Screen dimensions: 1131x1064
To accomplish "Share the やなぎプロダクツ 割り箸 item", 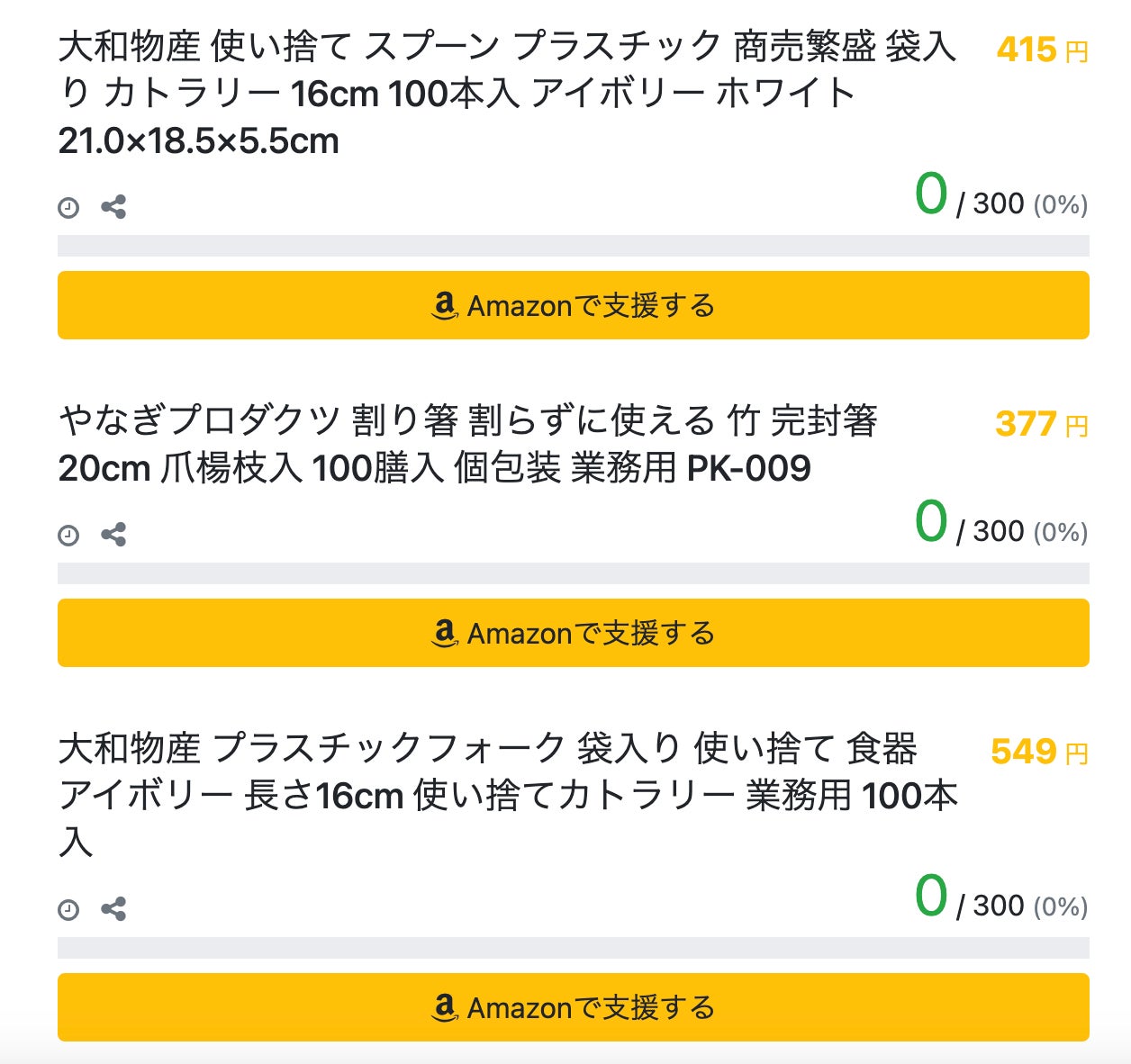I will [113, 536].
